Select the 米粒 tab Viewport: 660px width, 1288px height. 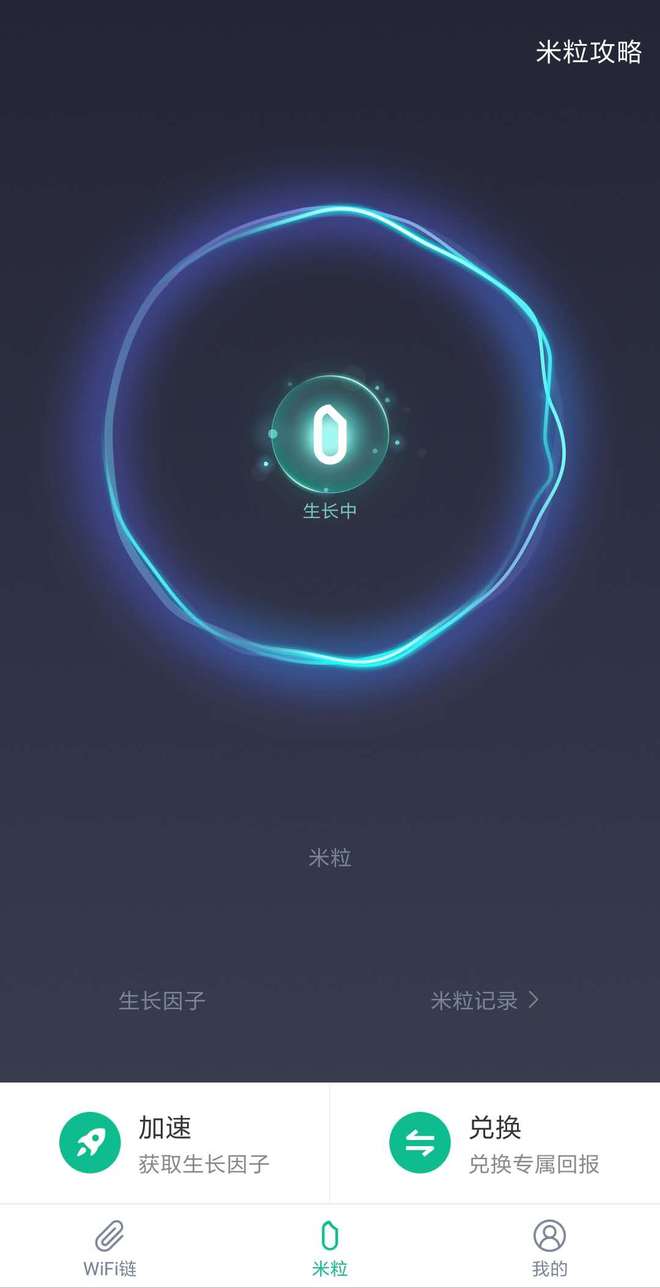[330, 1247]
